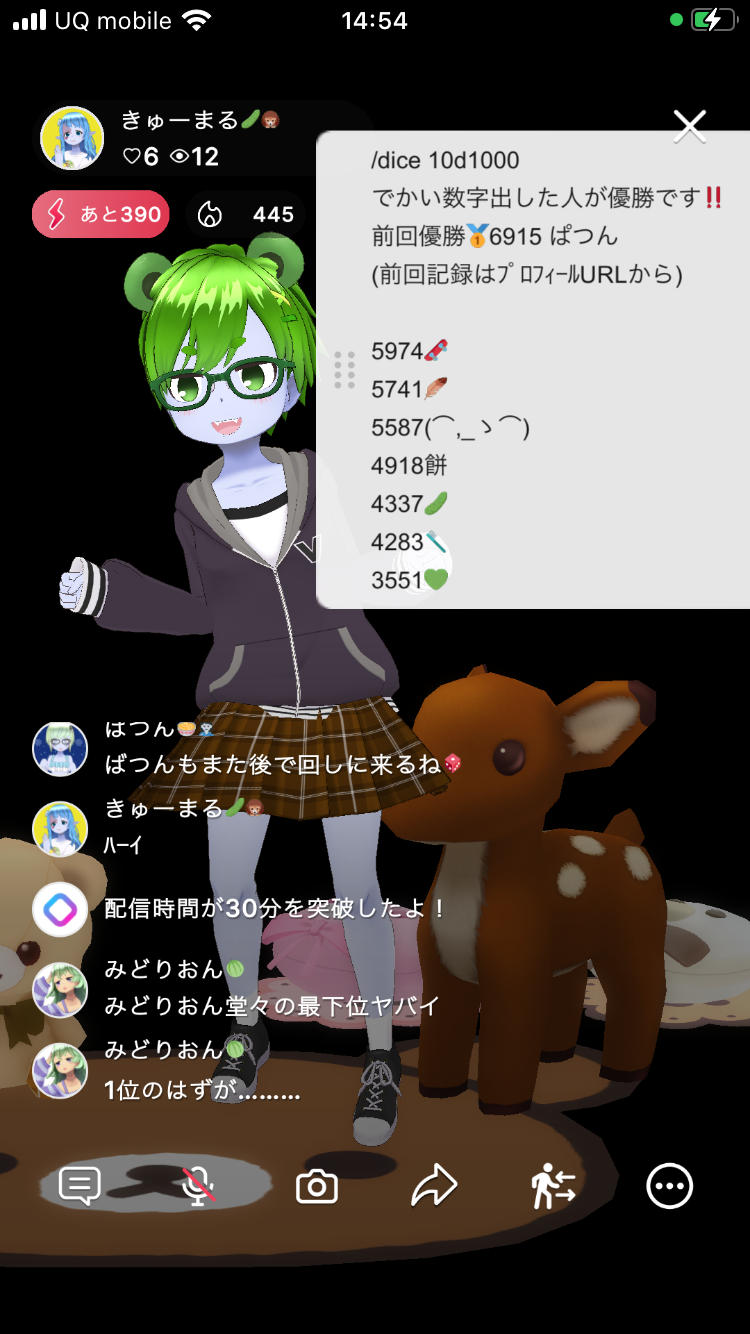
Task: Share this live stream
Action: click(x=434, y=1186)
